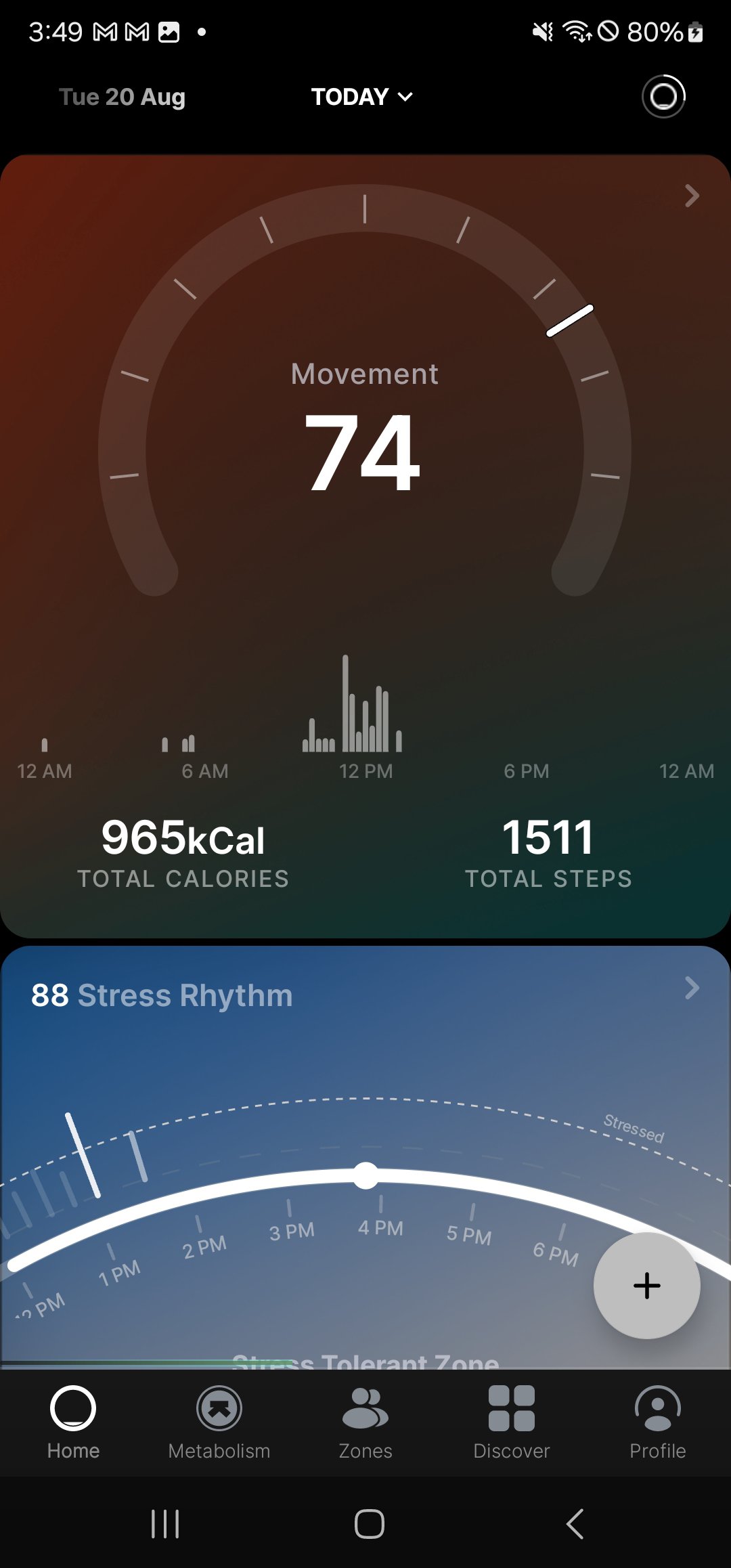Switch to the Zones tab
The width and height of the screenshot is (731, 1568).
[x=365, y=1422]
